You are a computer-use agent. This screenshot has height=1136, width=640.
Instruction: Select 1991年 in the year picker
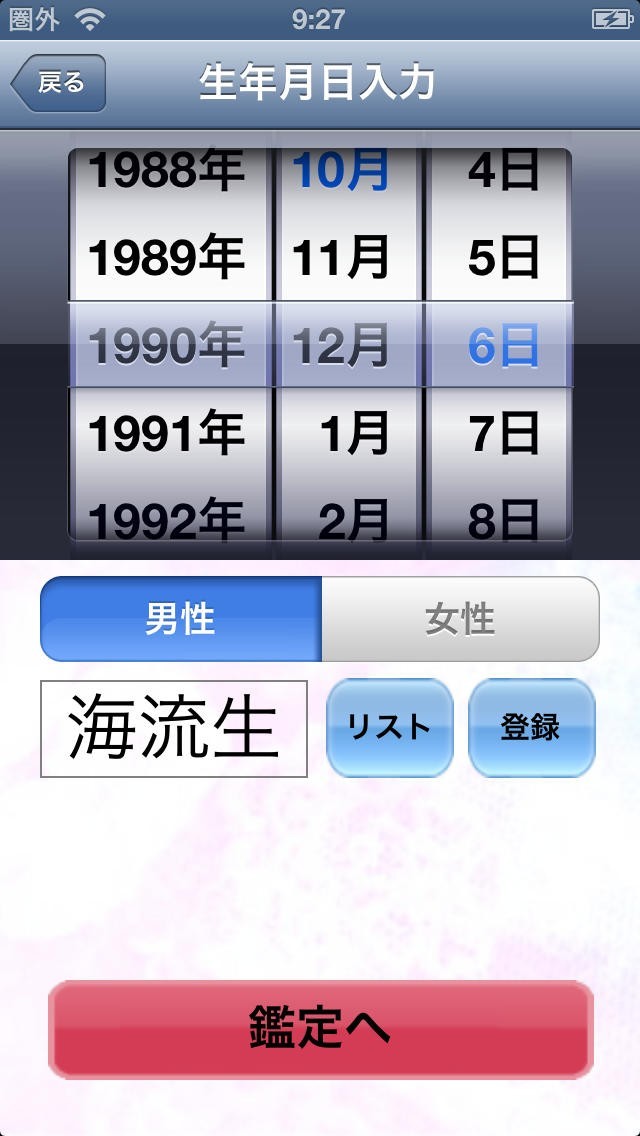click(x=167, y=433)
